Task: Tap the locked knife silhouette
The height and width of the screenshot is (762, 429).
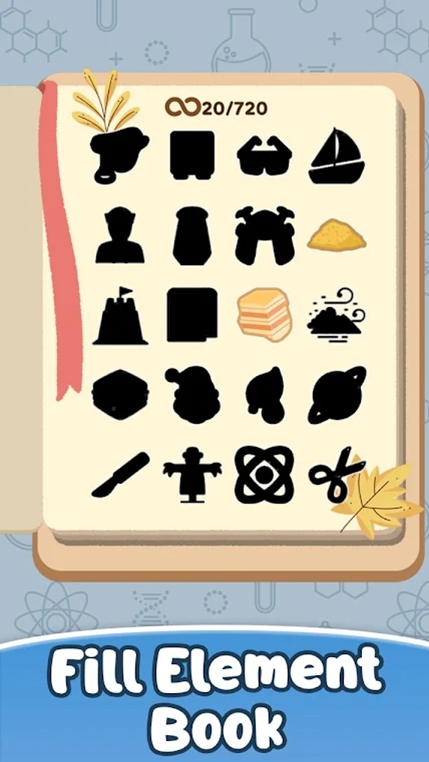Action: [120, 474]
